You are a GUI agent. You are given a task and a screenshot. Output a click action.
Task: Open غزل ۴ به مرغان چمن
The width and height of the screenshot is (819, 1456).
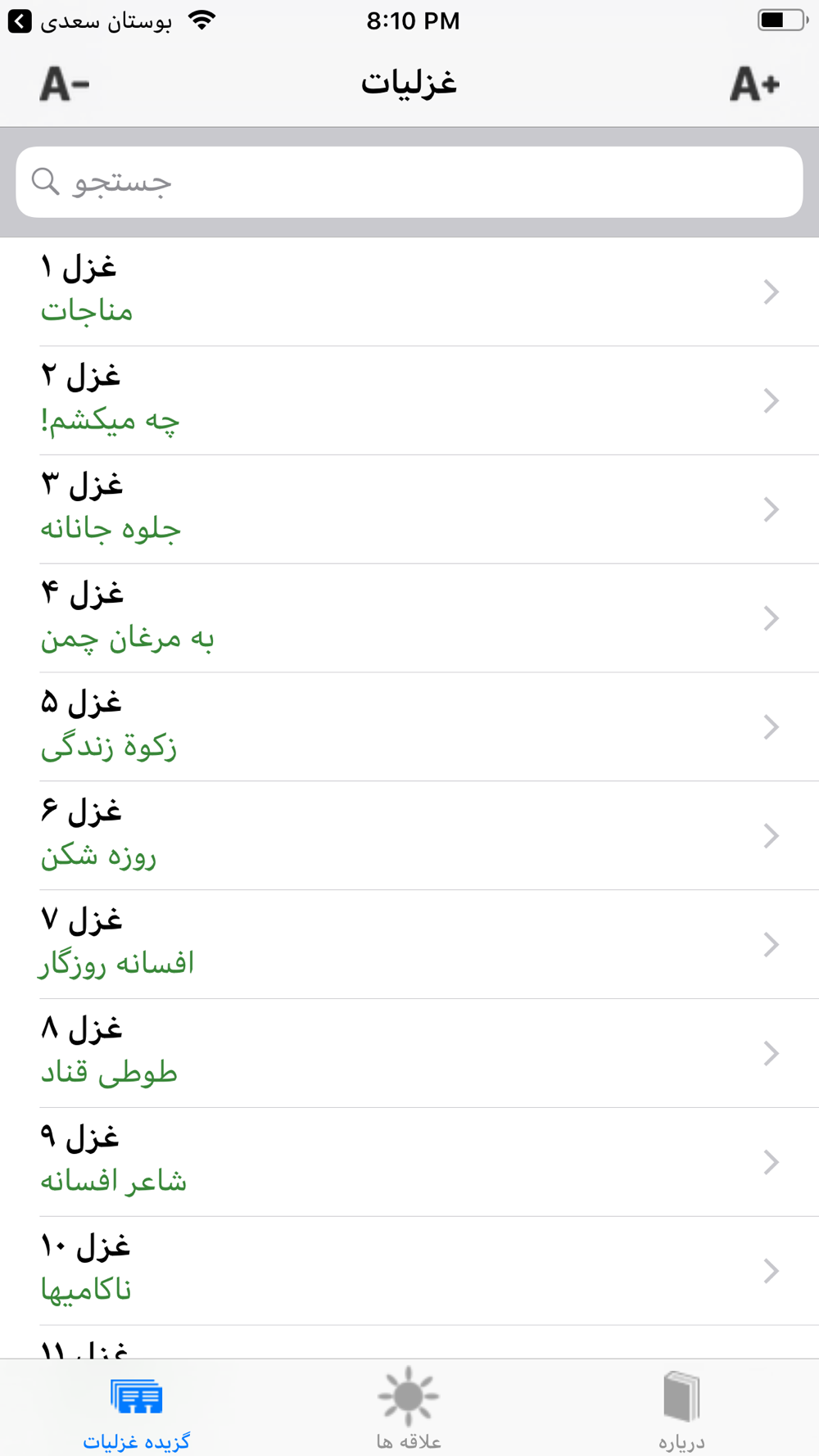pos(409,618)
